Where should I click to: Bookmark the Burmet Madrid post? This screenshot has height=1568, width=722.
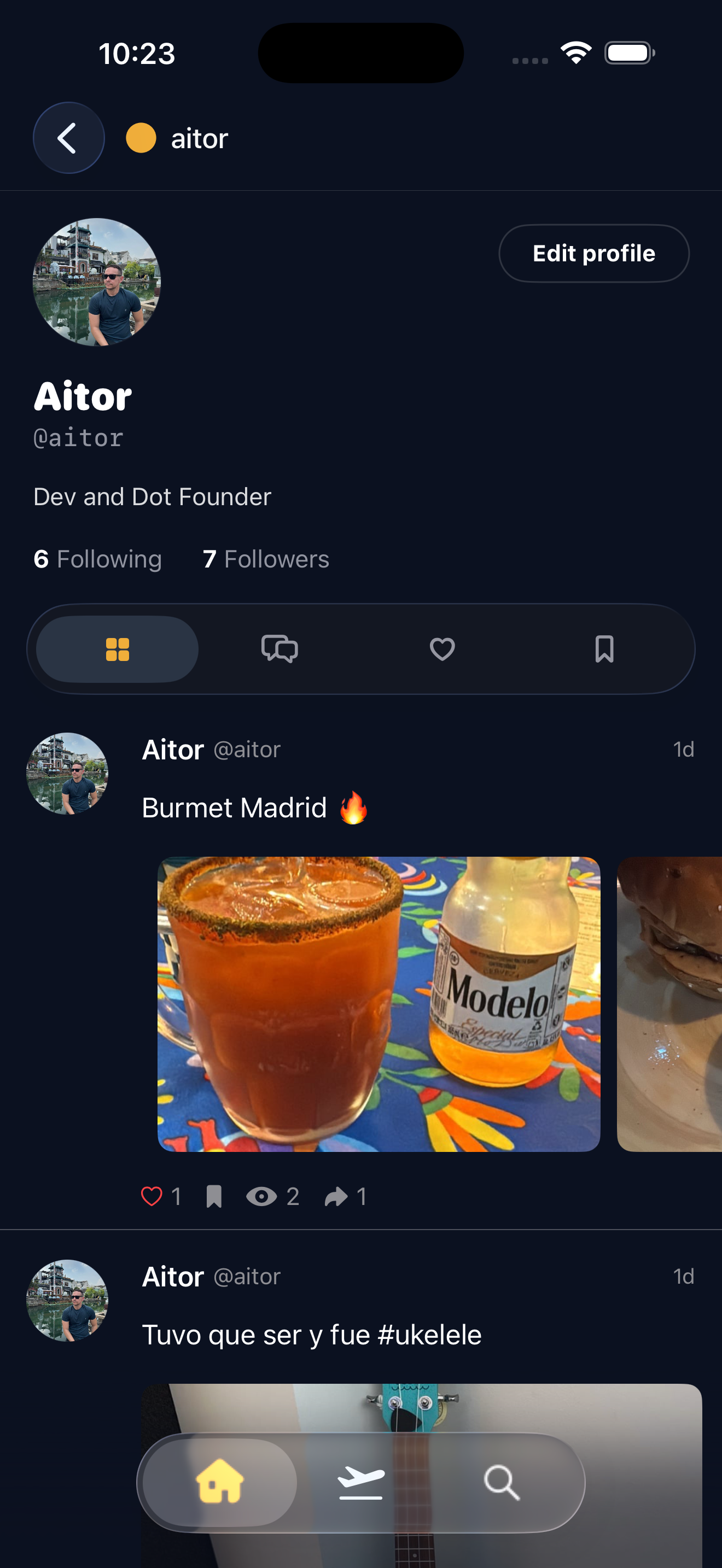[214, 1196]
